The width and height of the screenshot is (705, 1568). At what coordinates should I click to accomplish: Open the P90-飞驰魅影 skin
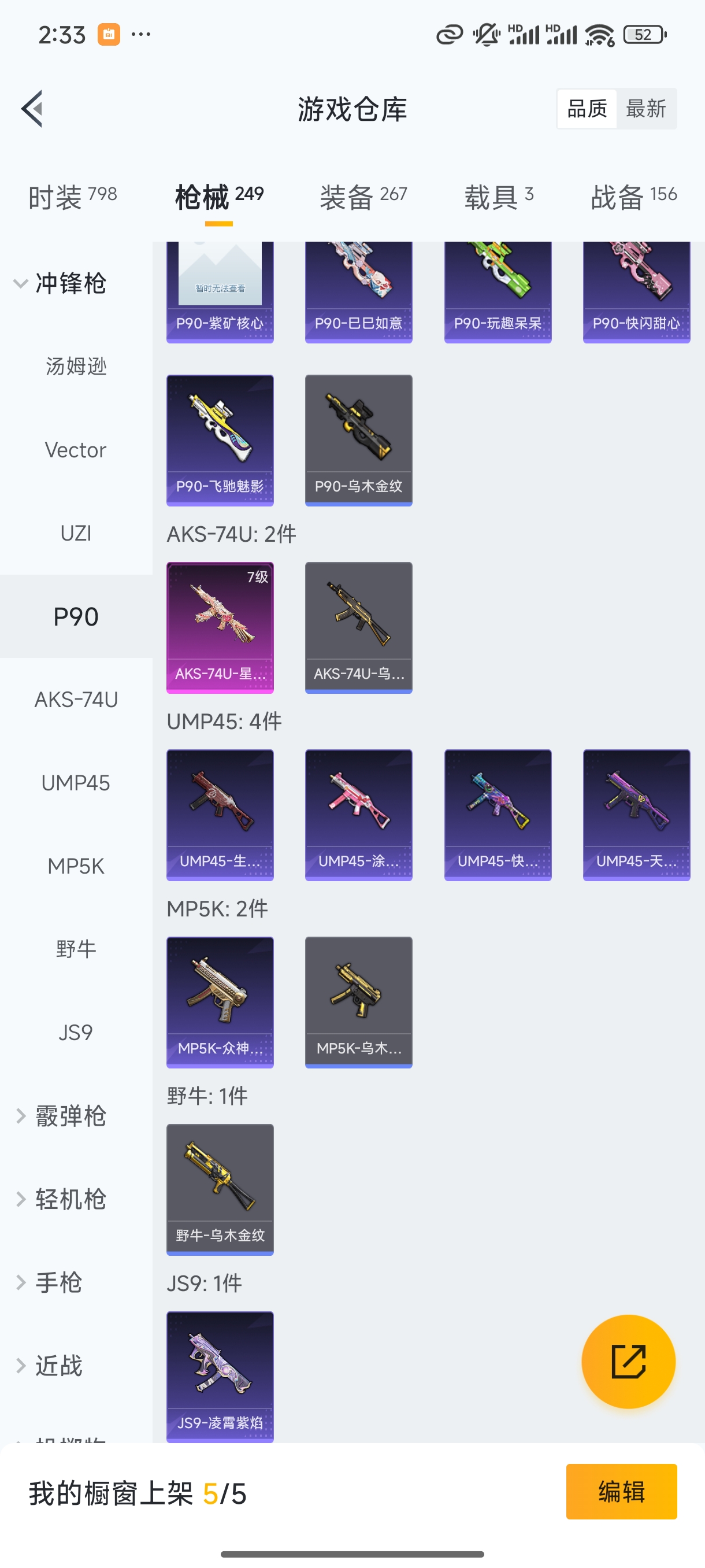click(220, 439)
